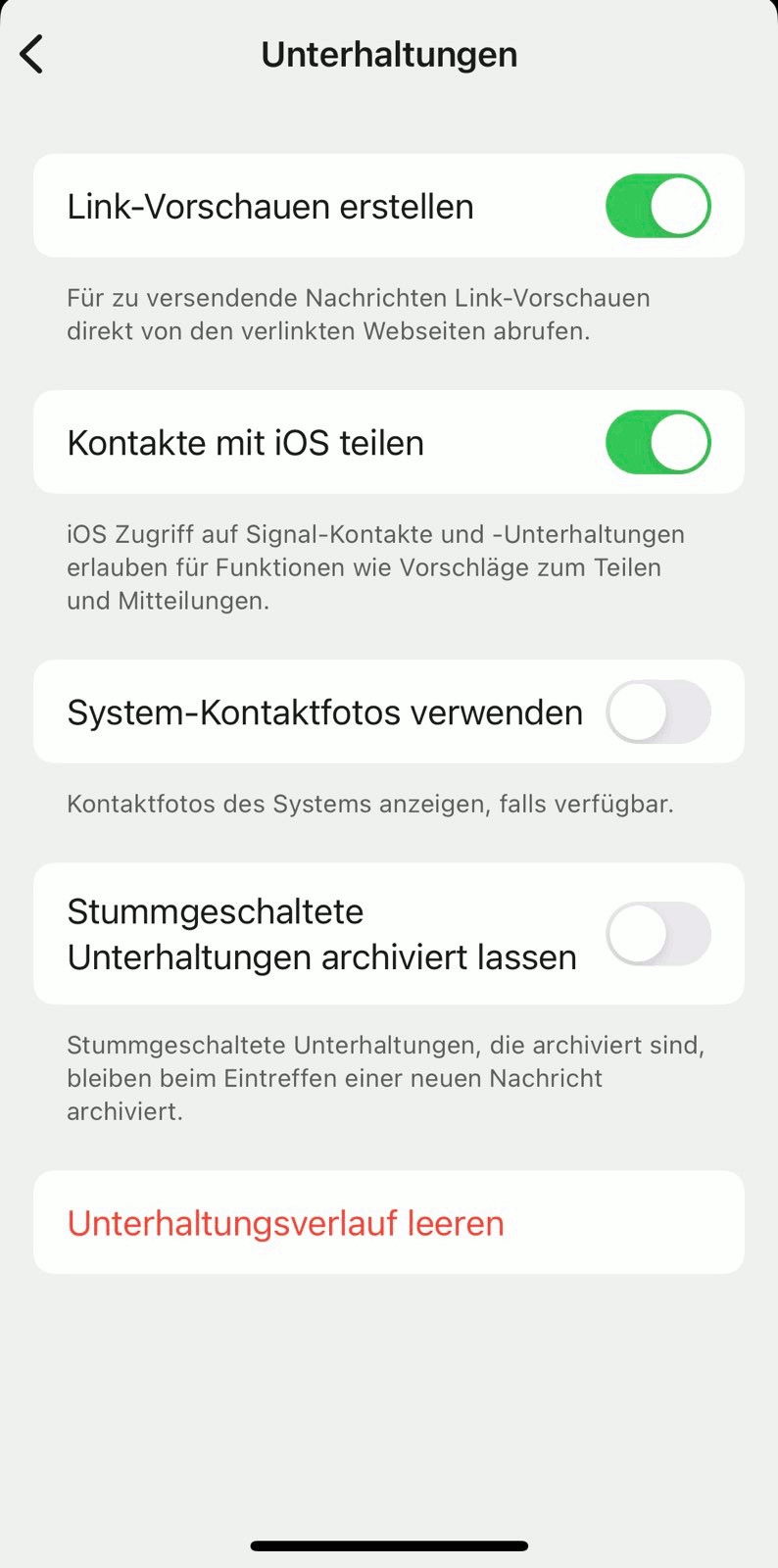Enable System-Kontaktfotos verwenden

click(657, 711)
